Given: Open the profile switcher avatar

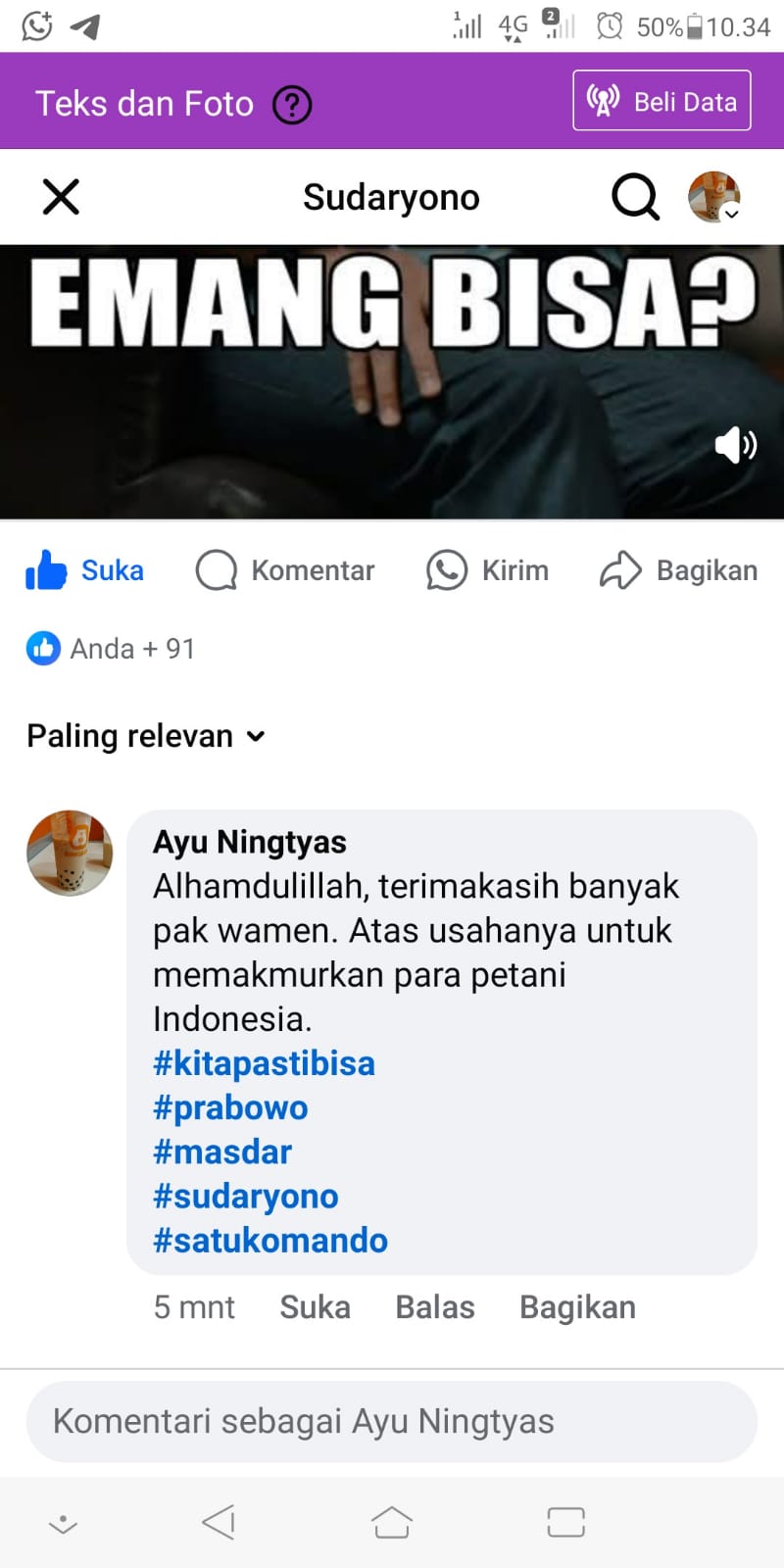Looking at the screenshot, I should click(714, 197).
